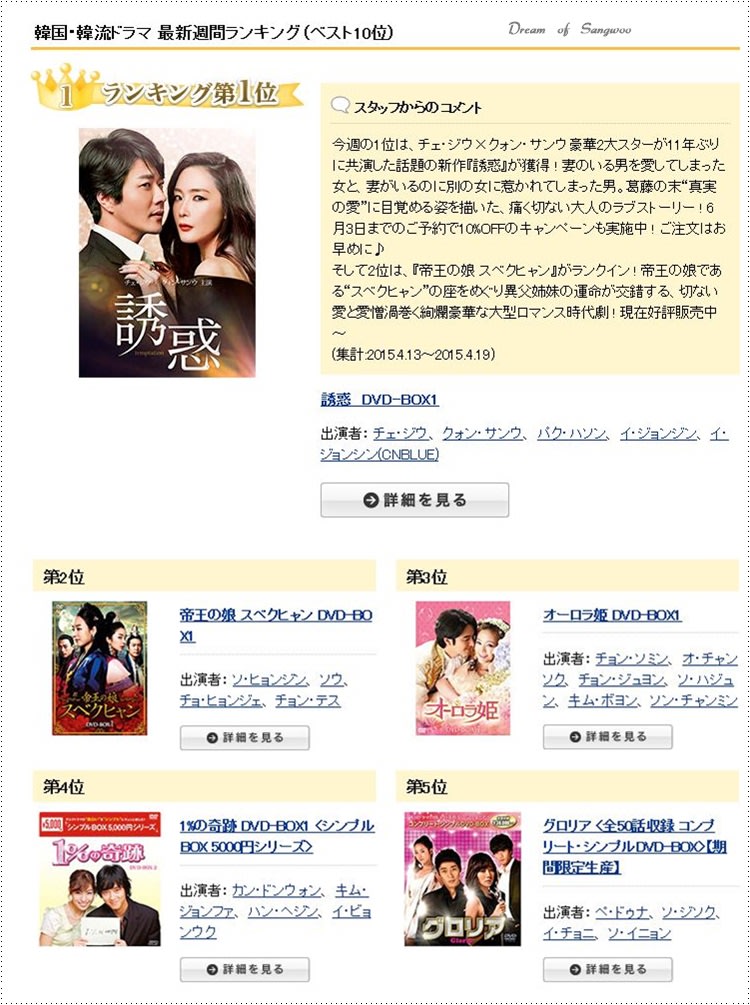Open the 誘惑 DVD cover image
Image resolution: width=750 pixels, height=1005 pixels.
(167, 253)
